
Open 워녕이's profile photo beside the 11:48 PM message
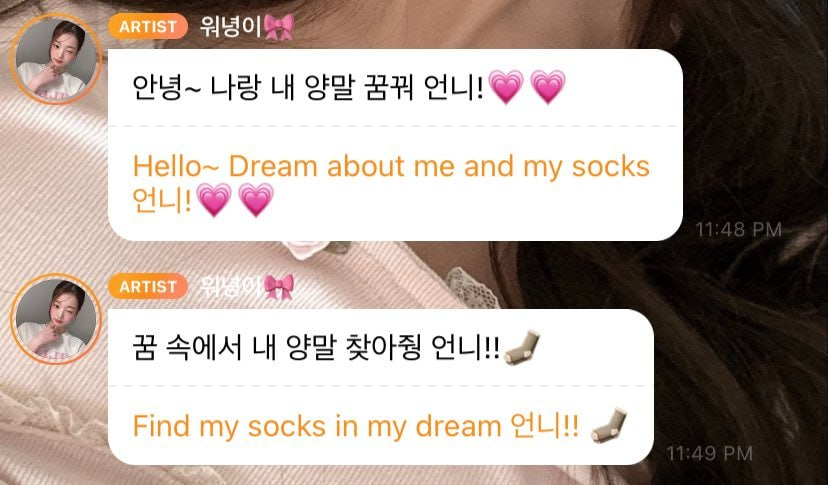pyautogui.click(x=55, y=60)
